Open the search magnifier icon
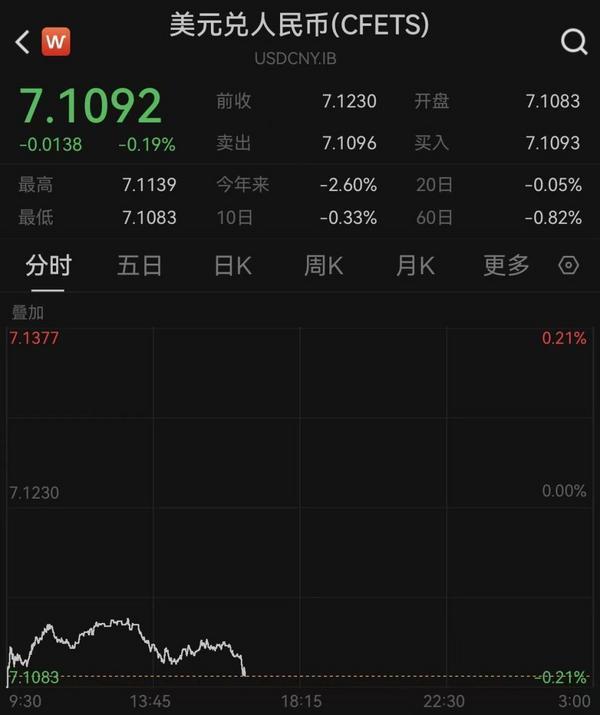This screenshot has width=600, height=715. [574, 42]
